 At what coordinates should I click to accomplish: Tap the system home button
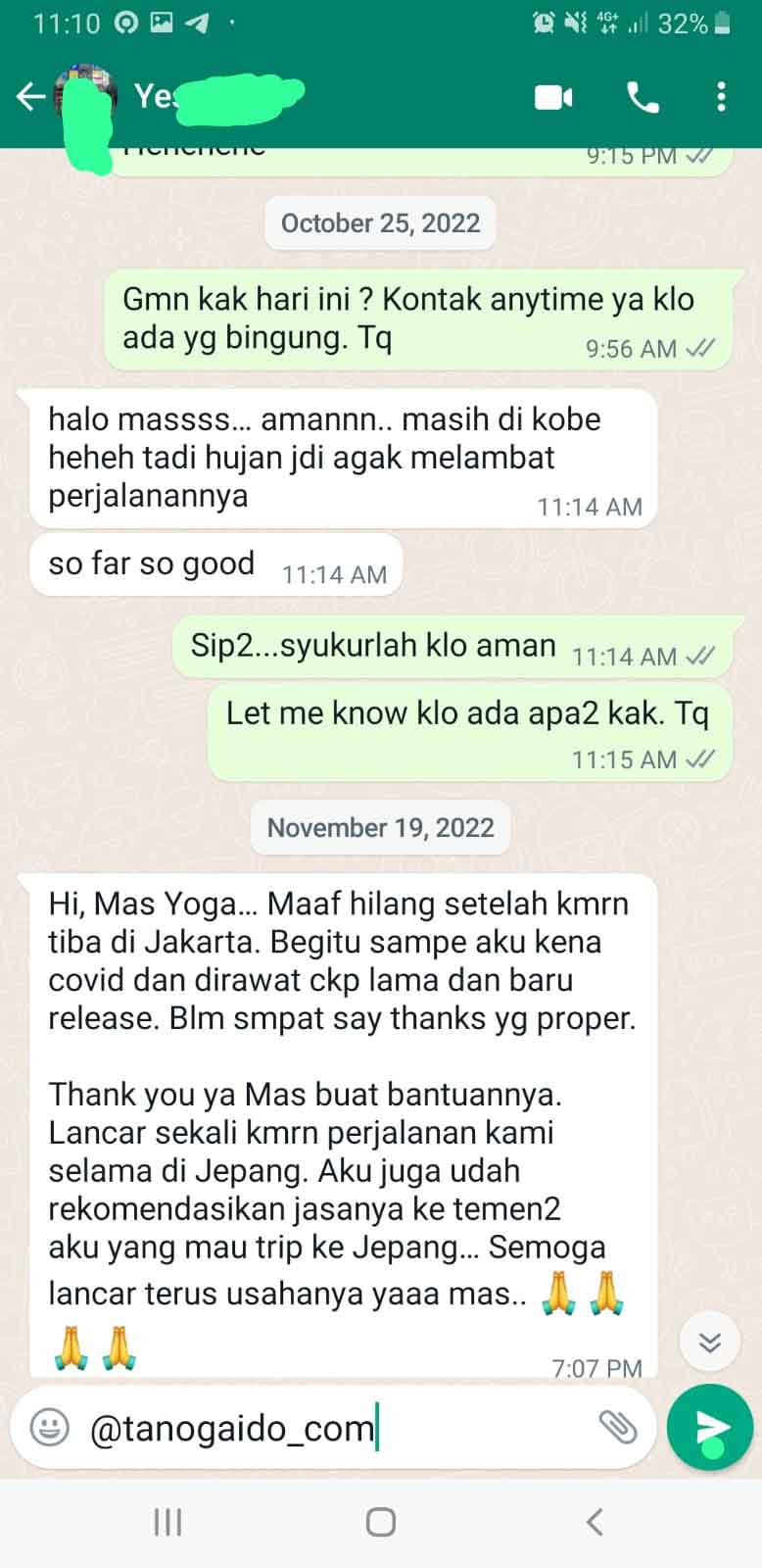coord(380,1522)
